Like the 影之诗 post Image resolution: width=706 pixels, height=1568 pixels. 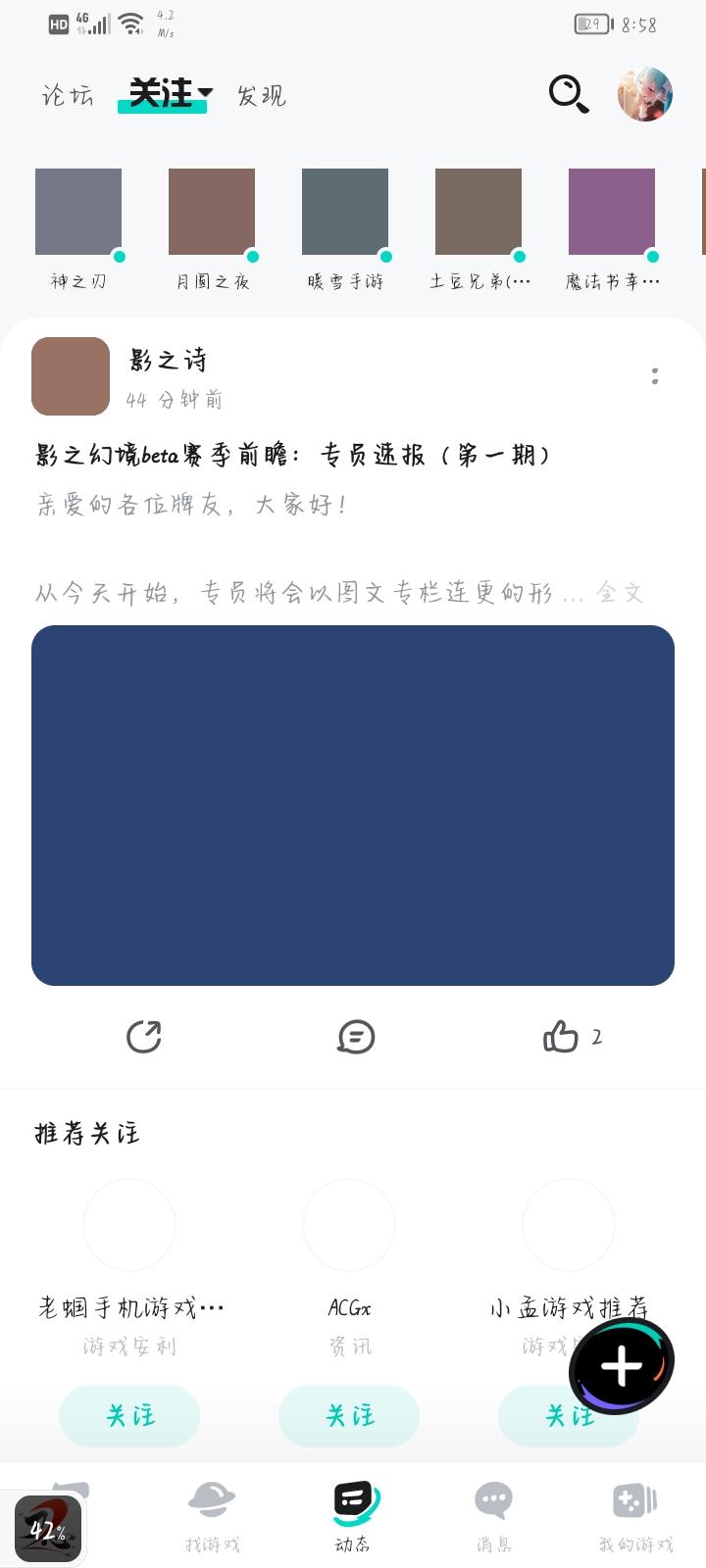[562, 1036]
